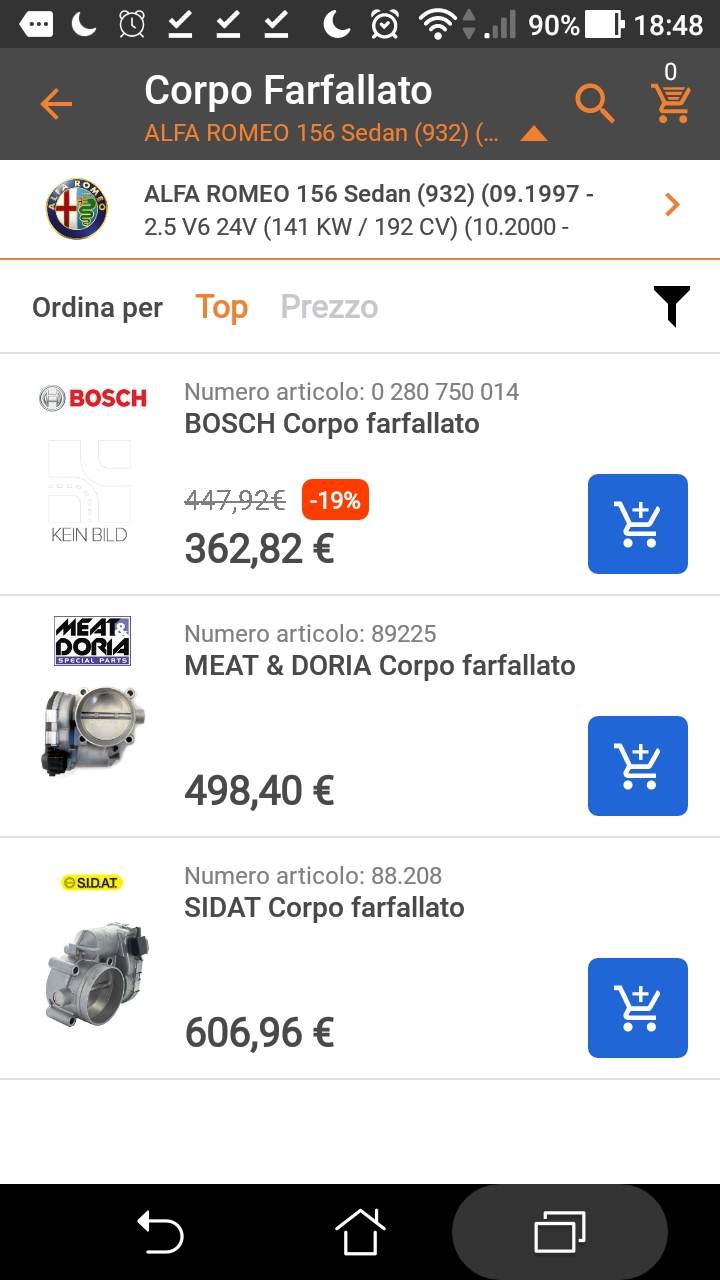720x1280 pixels.
Task: Add BOSCH Corpo farfallato to cart
Action: [637, 524]
